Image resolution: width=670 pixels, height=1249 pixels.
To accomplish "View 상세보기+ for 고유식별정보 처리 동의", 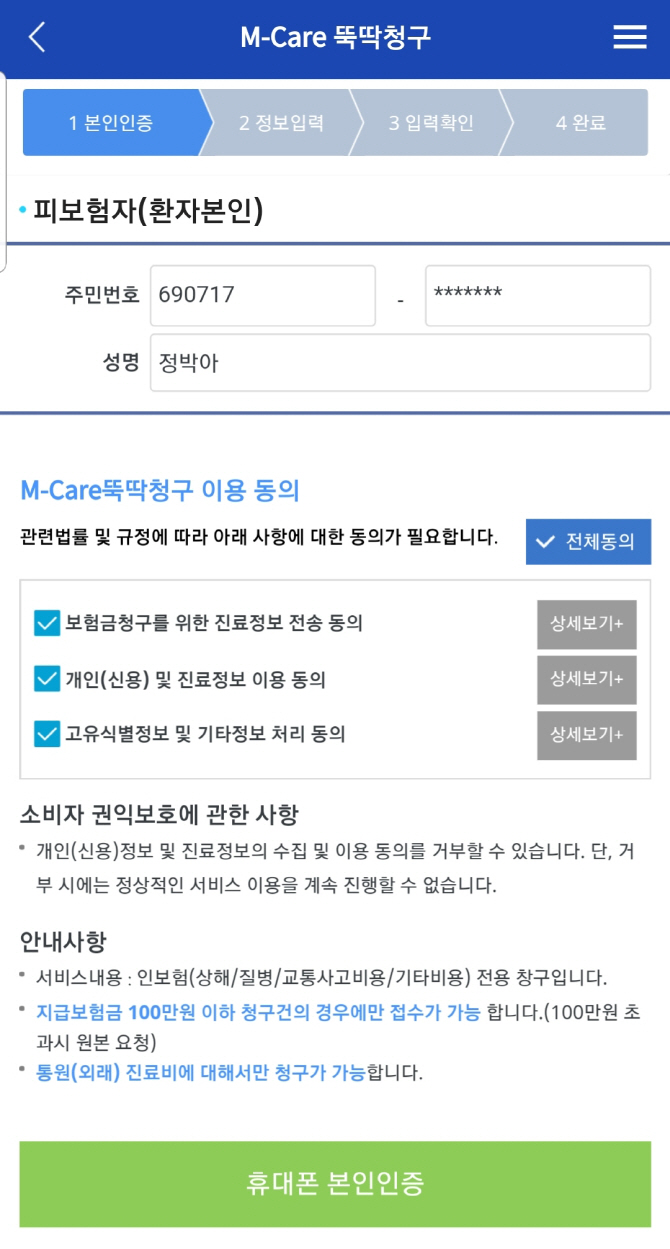I will (586, 735).
